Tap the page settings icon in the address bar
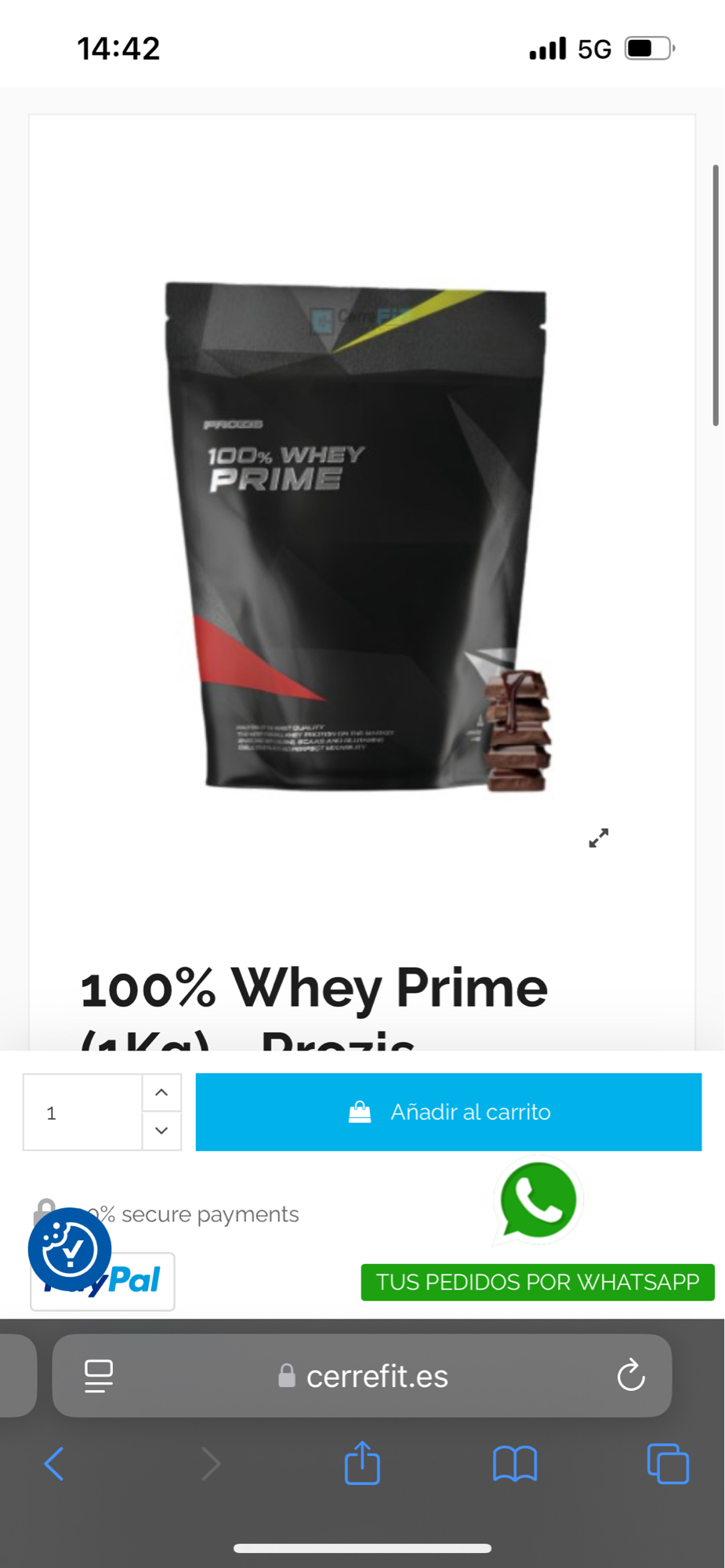Viewport: 725px width, 1568px height. [96, 1375]
